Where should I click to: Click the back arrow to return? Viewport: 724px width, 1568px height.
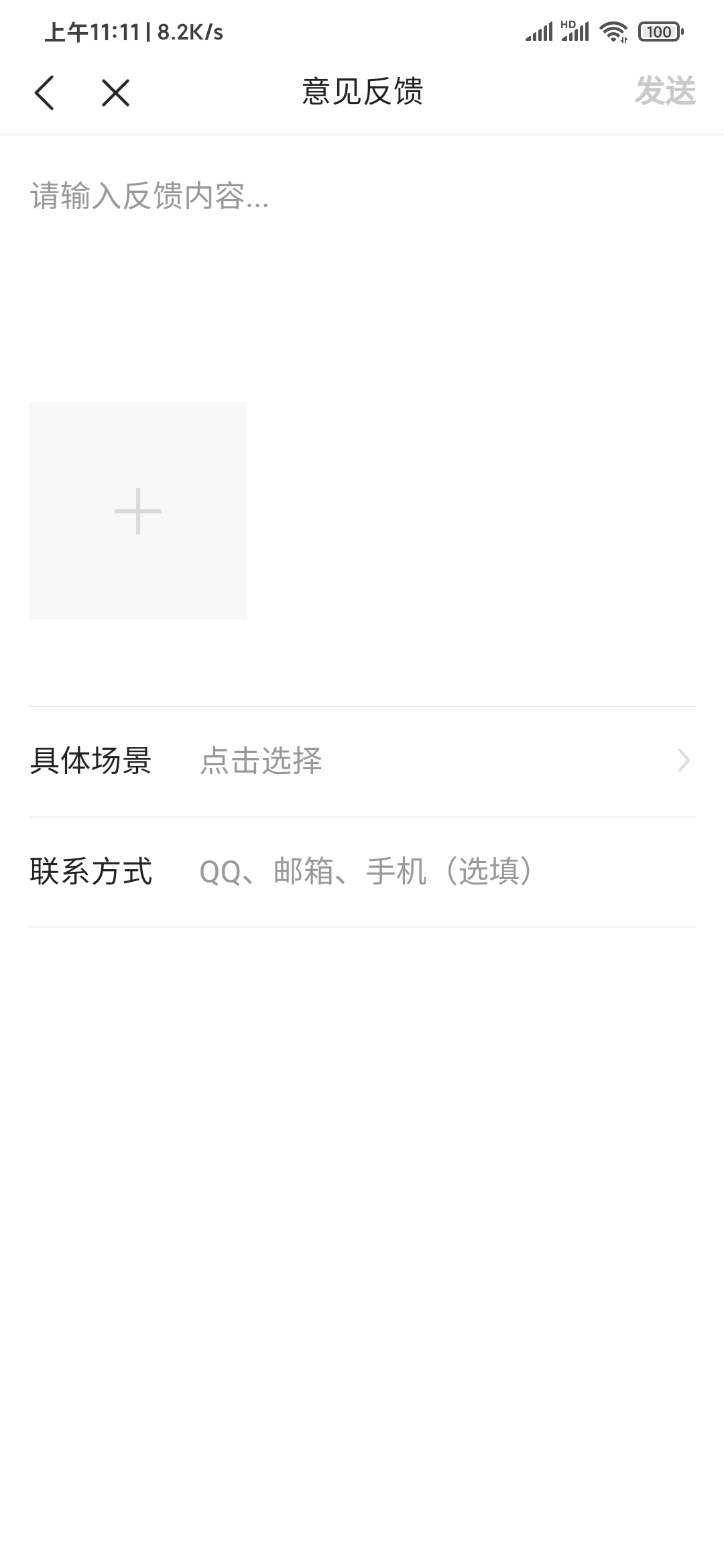point(45,93)
